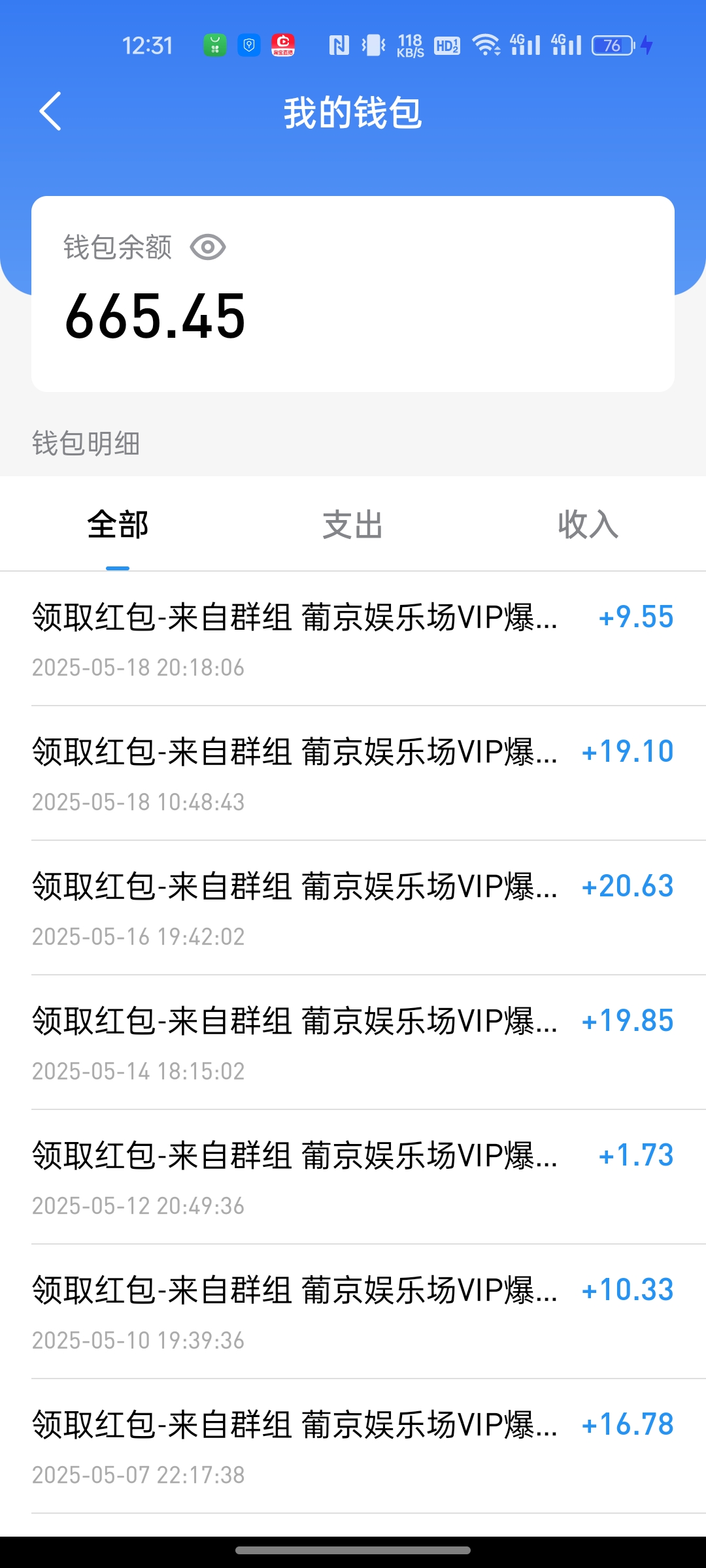
Task: Go back from 我的钱包 page
Action: 50,111
